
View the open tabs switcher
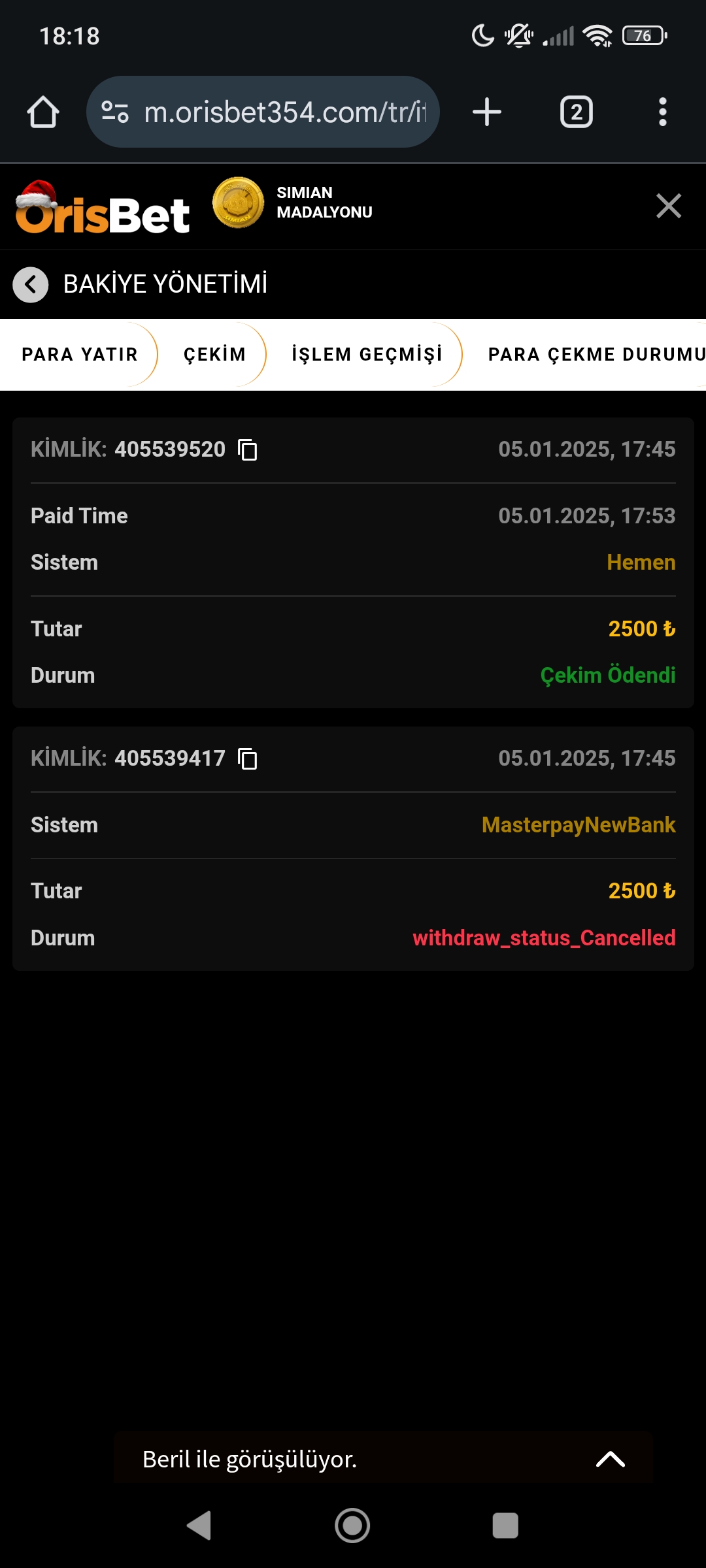[576, 112]
